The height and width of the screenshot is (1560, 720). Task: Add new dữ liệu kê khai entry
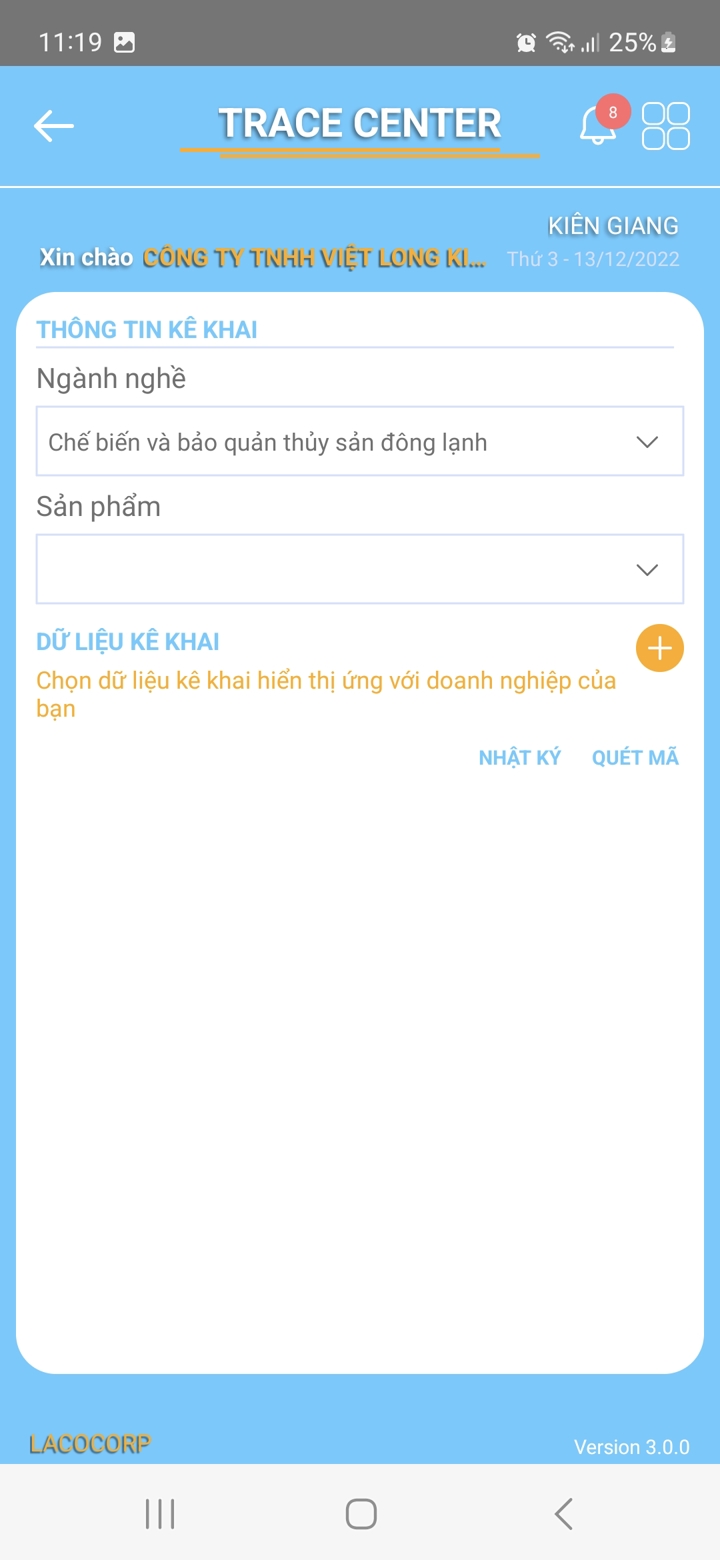[x=660, y=649]
